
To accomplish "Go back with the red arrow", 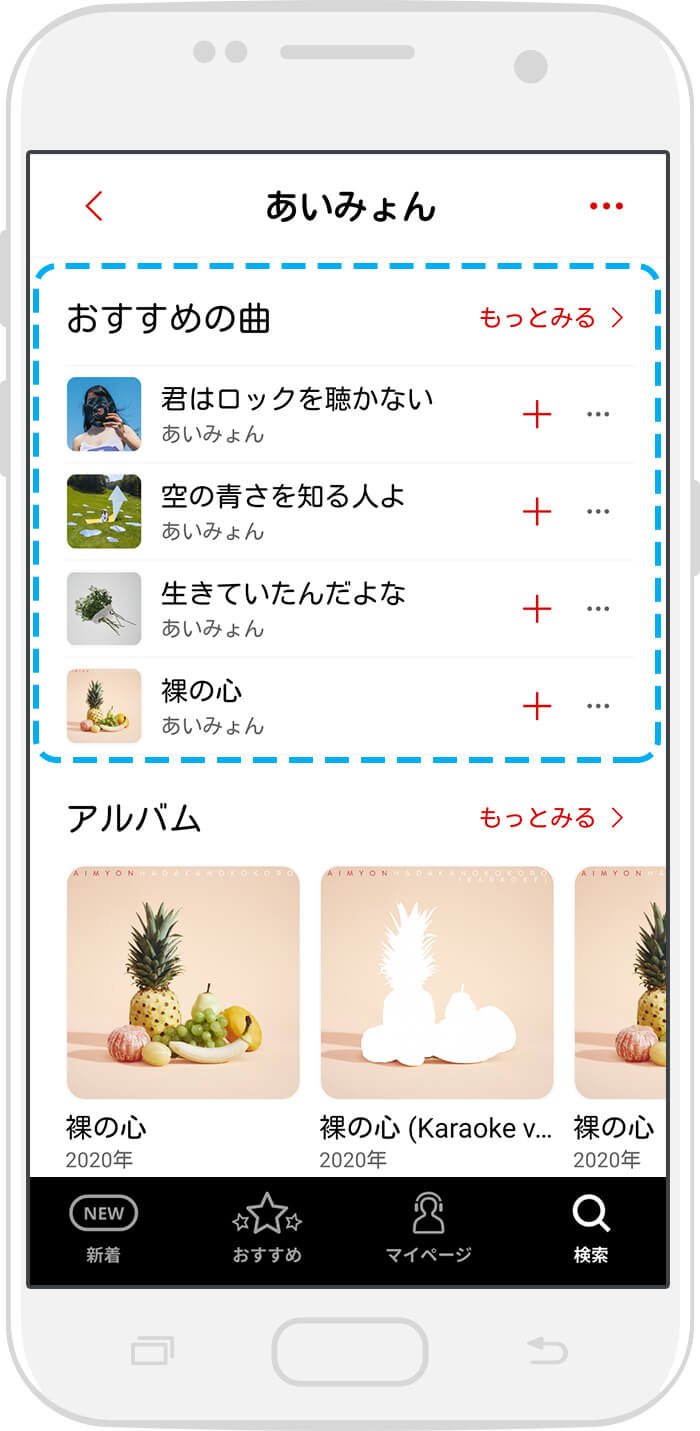I will coord(94,206).
